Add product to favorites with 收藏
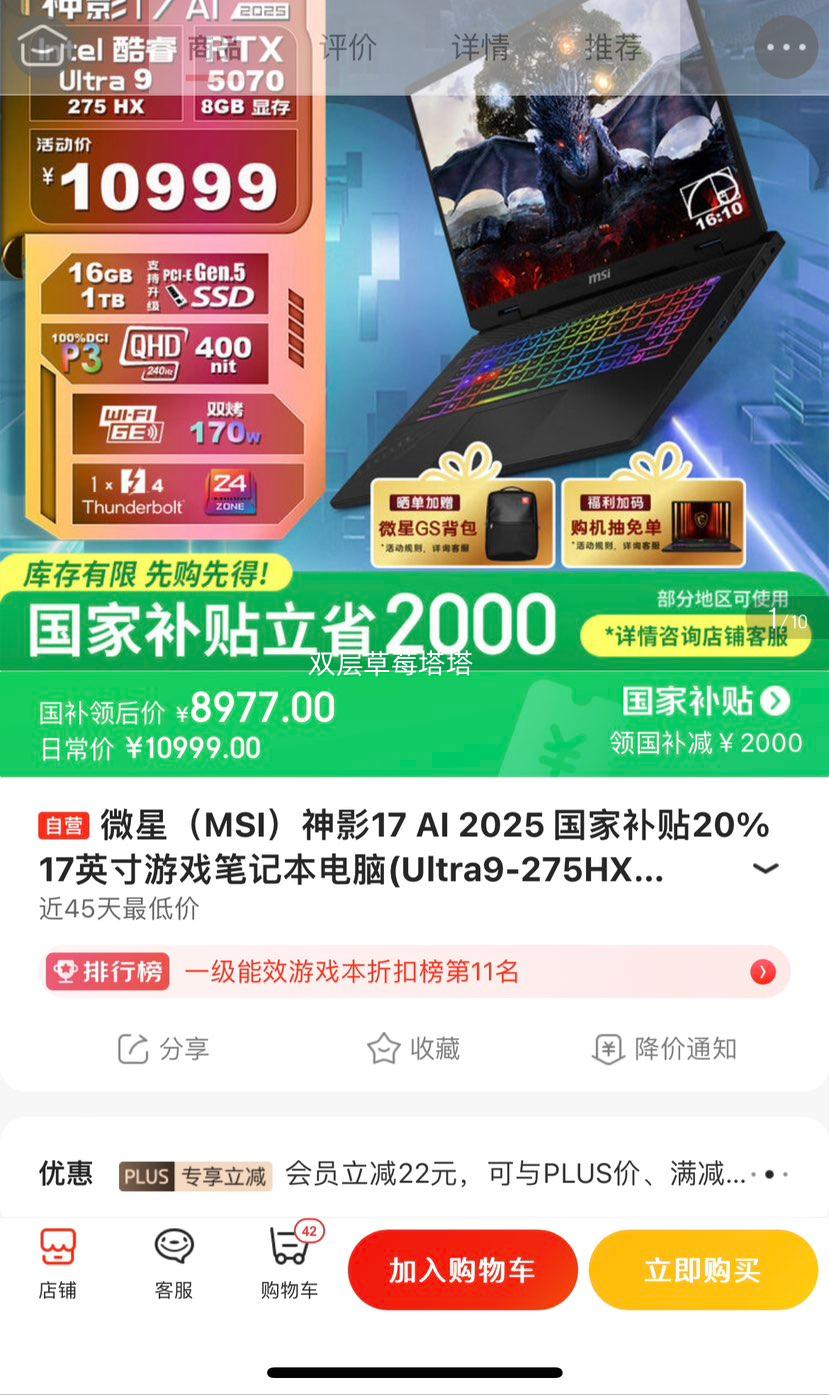829x1395 pixels. pyautogui.click(x=413, y=1049)
